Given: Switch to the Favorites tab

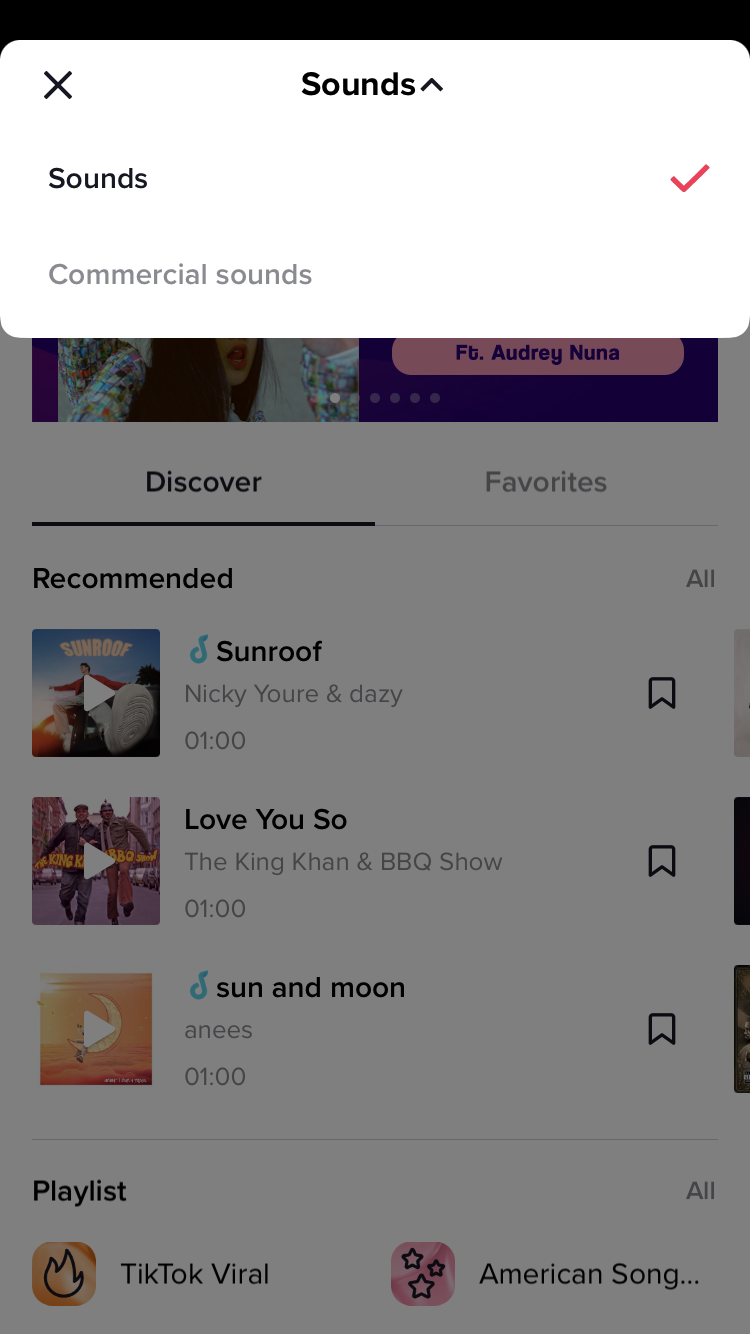Looking at the screenshot, I should point(546,482).
